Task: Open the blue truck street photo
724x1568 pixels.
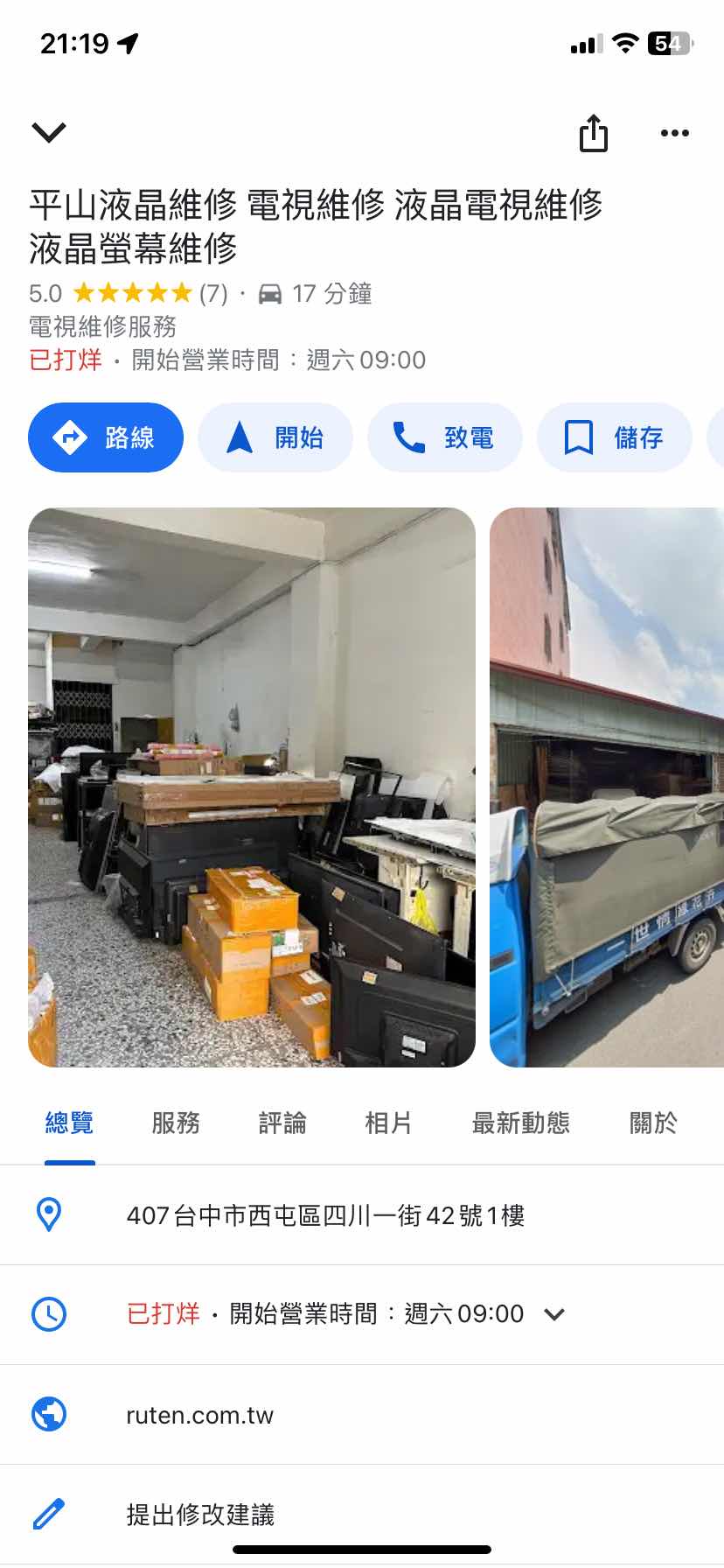Action: coord(607,787)
